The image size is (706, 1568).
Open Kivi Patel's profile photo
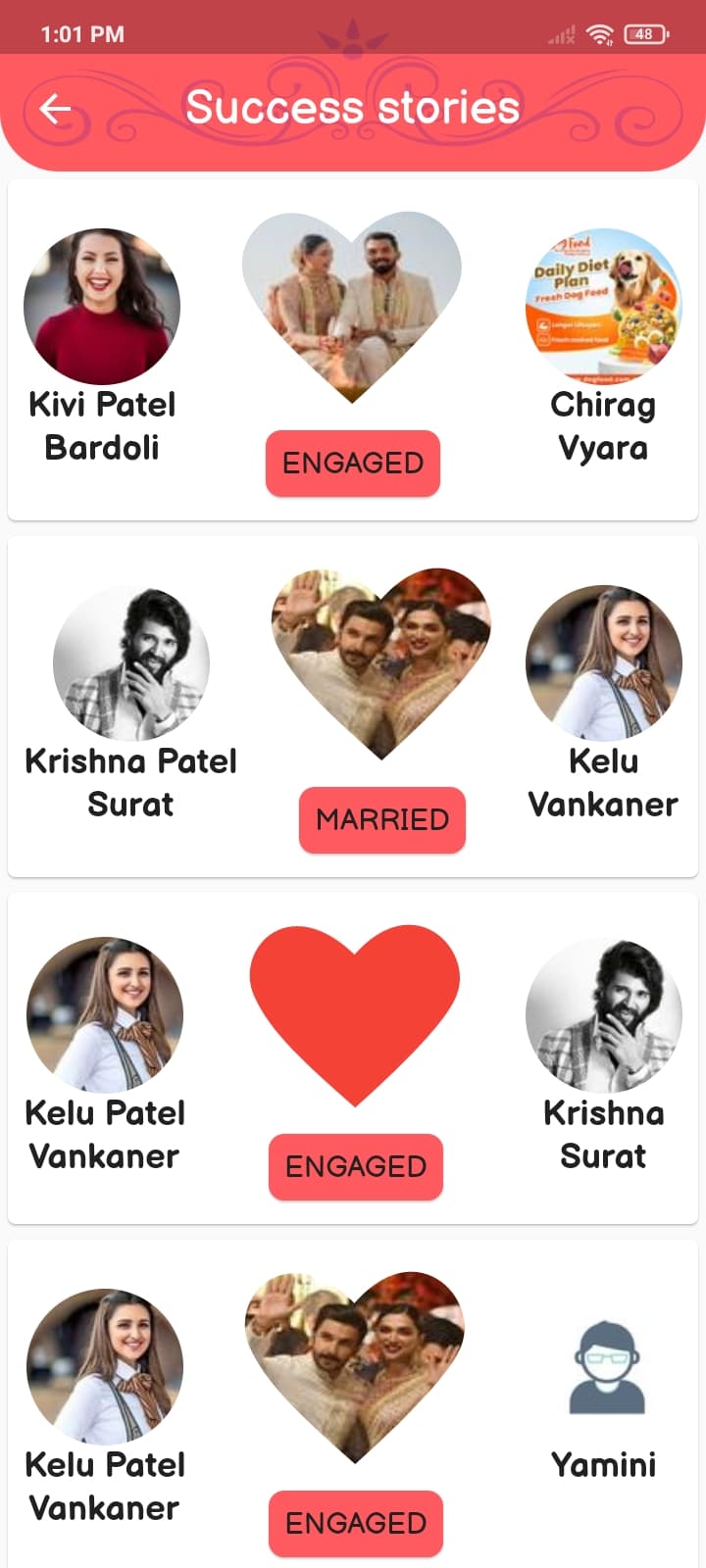(102, 306)
